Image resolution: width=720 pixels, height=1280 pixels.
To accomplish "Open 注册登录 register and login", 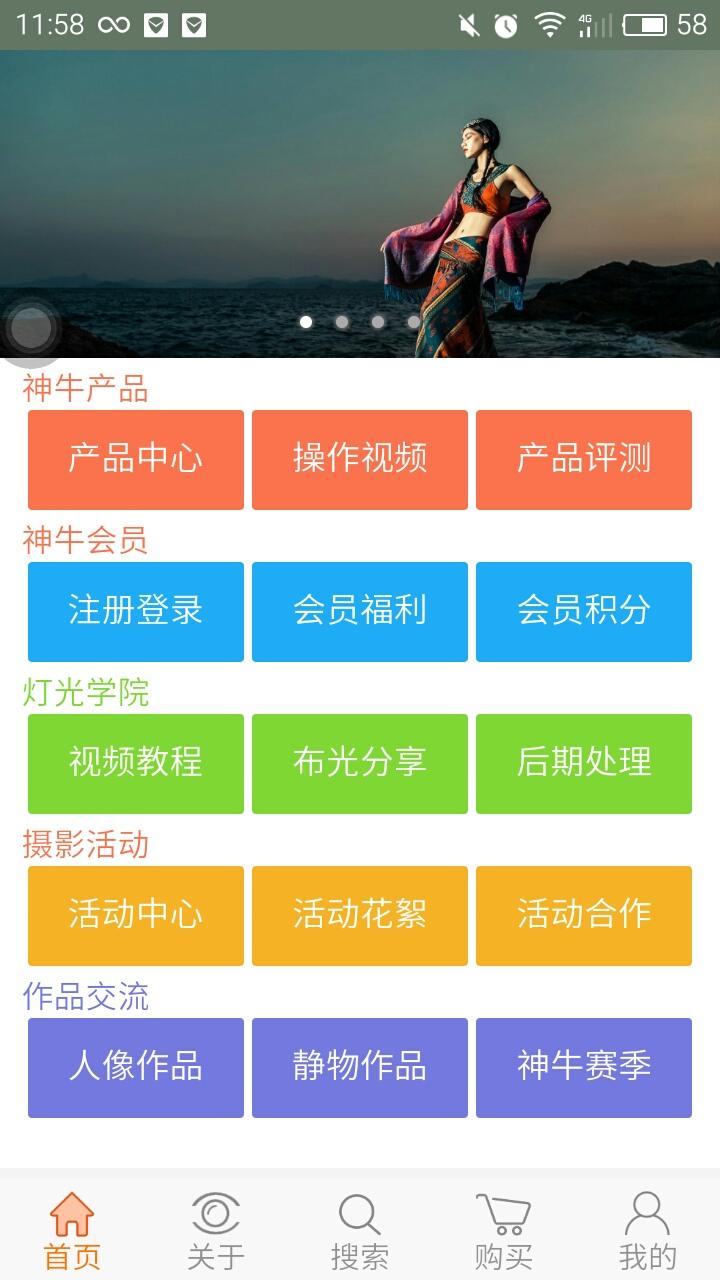I will (135, 611).
